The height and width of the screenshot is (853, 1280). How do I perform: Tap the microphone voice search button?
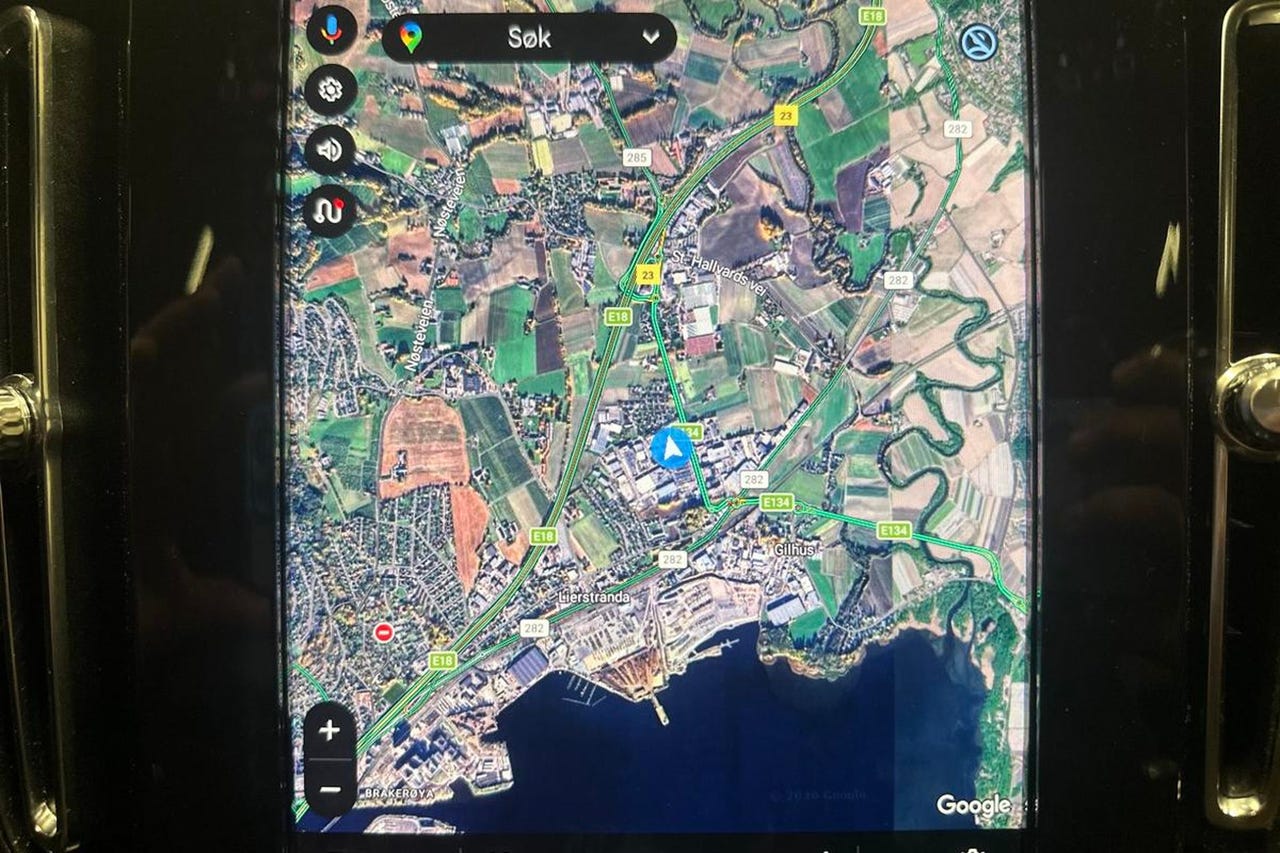[x=330, y=29]
